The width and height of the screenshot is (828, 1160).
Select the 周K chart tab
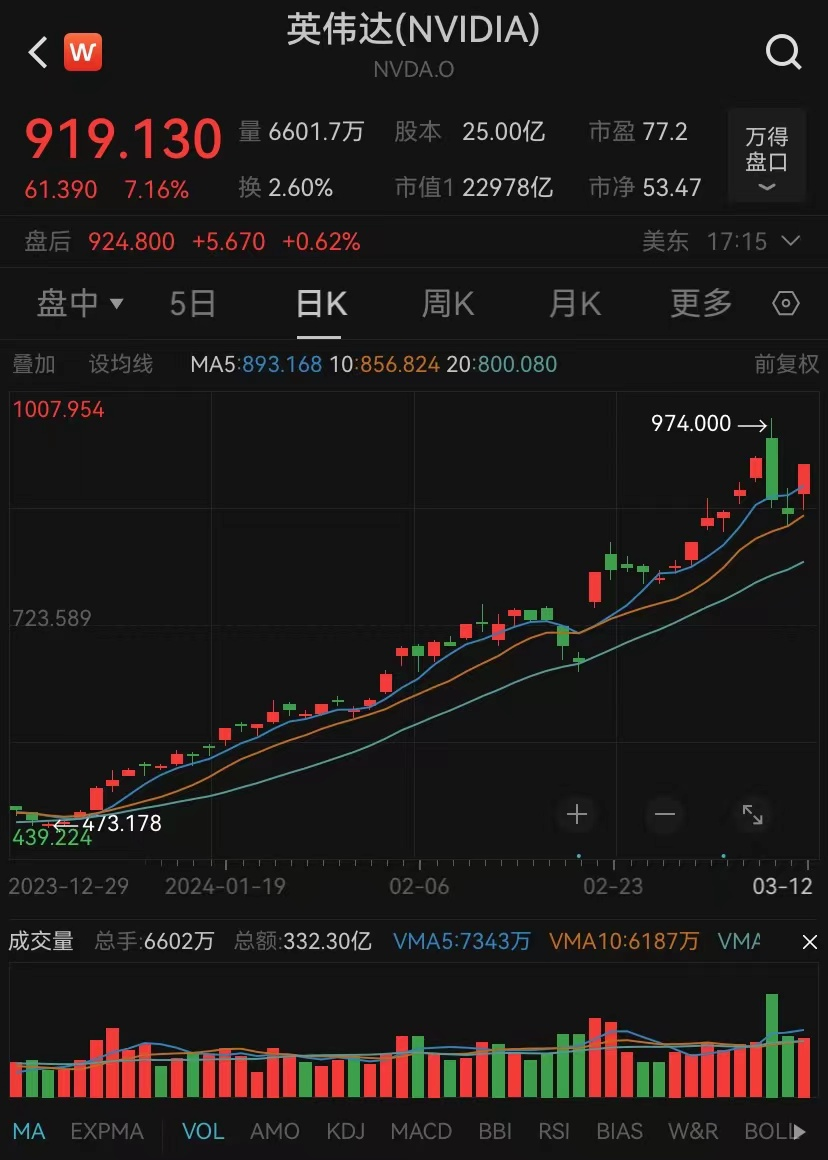pos(448,303)
